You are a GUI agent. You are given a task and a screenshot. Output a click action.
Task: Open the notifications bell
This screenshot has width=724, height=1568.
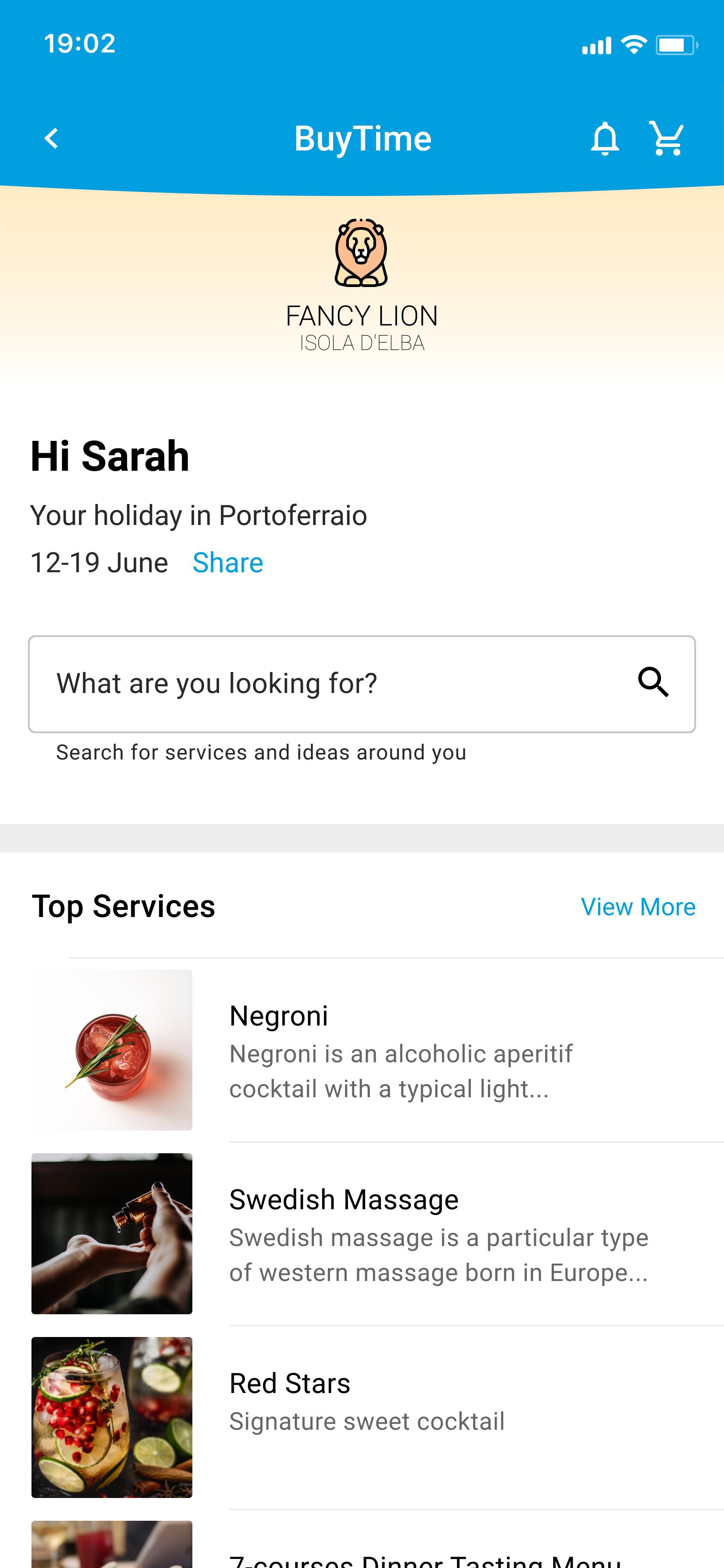[x=605, y=138]
